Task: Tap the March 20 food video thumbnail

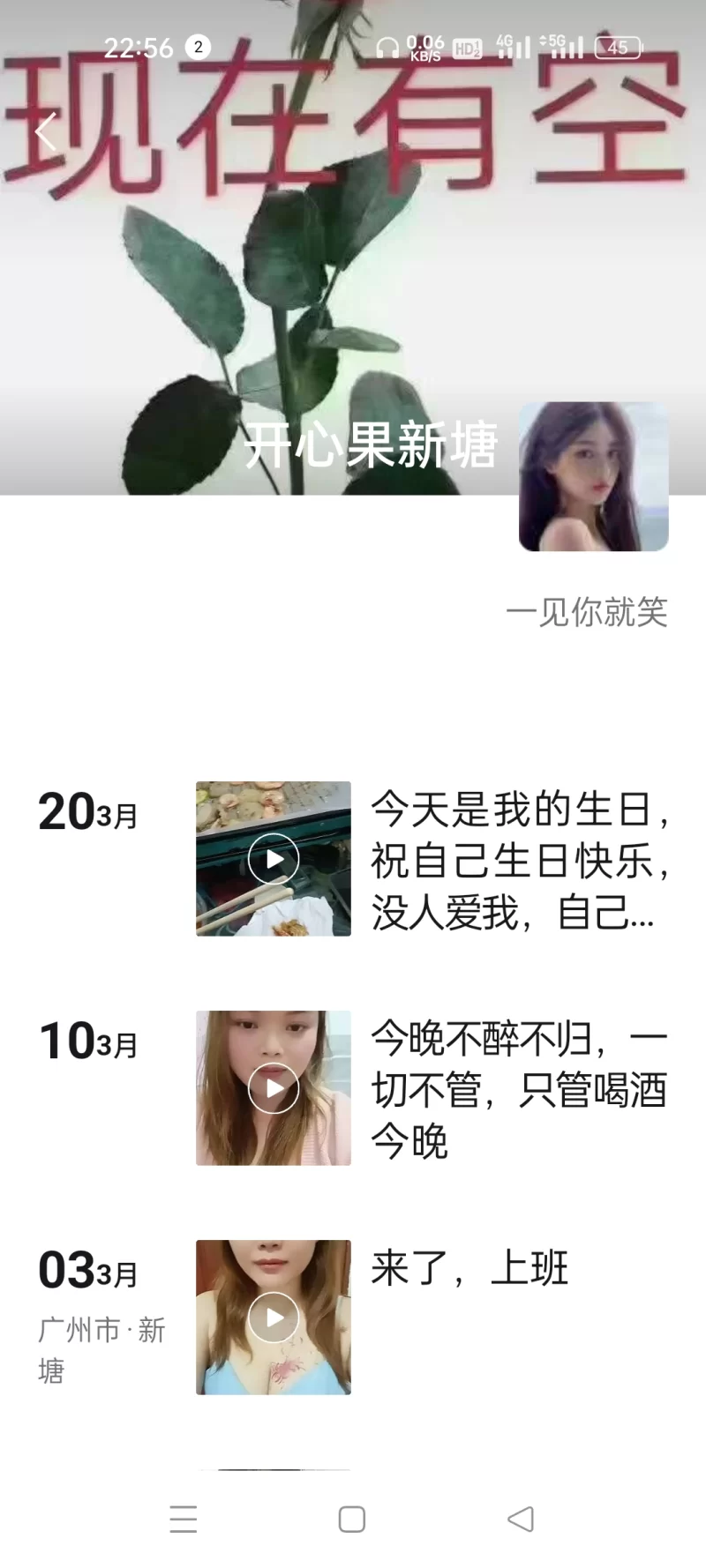Action: [x=274, y=856]
